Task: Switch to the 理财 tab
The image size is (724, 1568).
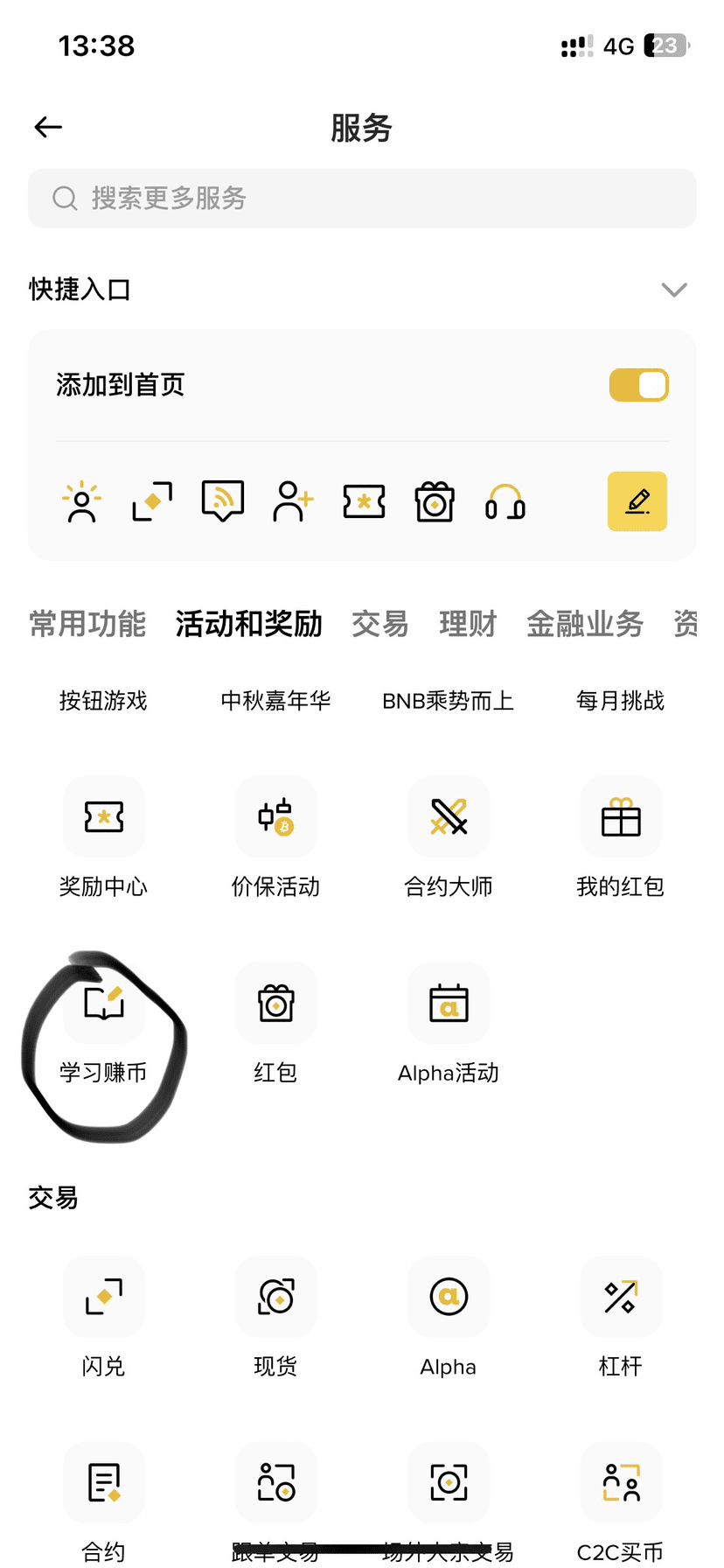Action: (467, 624)
